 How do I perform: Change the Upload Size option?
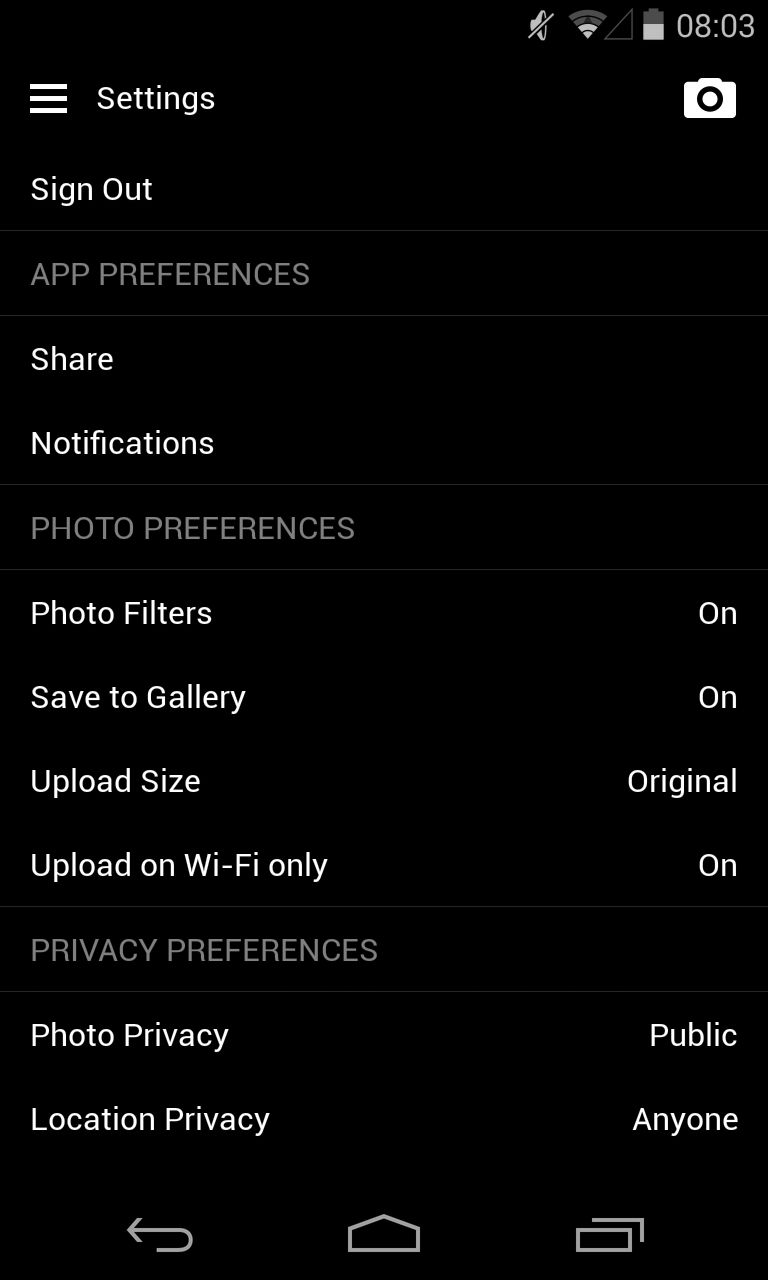pyautogui.click(x=384, y=781)
